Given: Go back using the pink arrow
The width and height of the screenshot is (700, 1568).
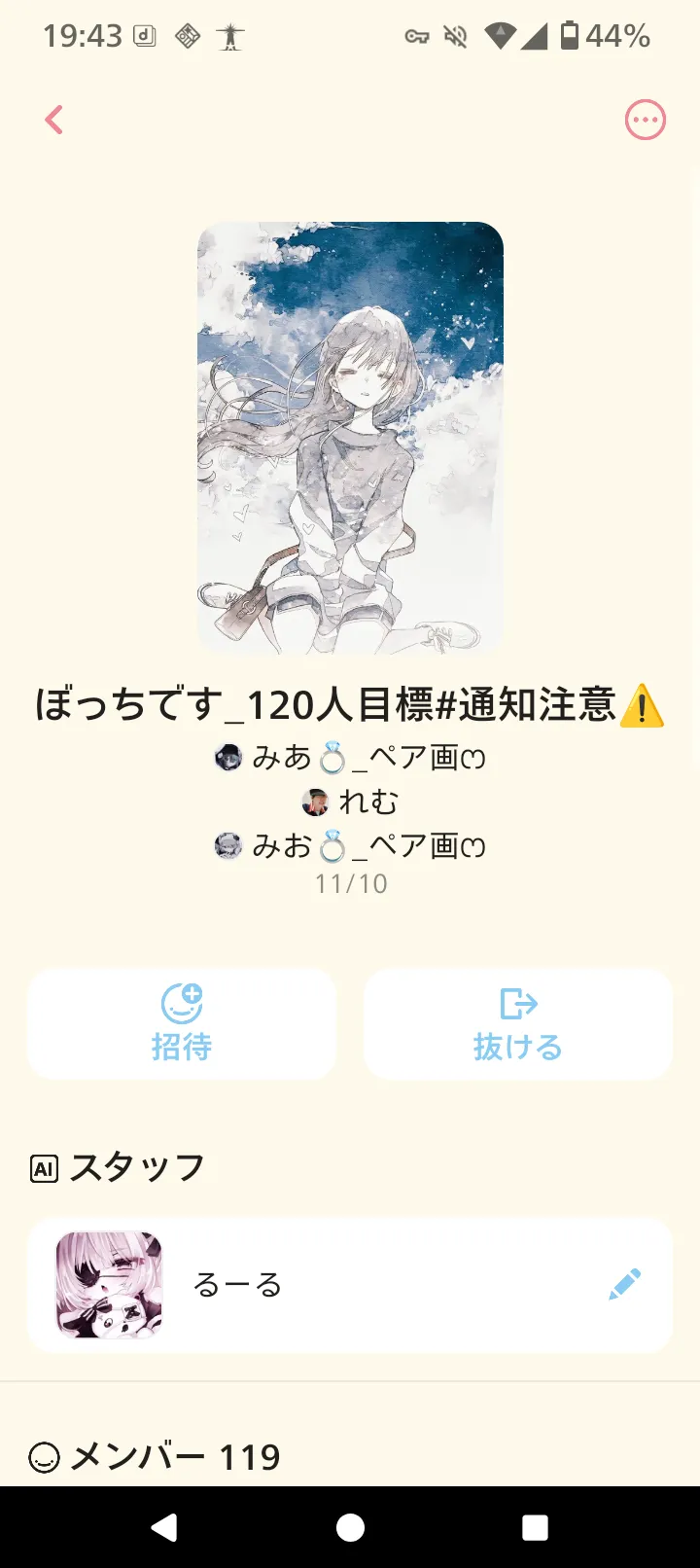Looking at the screenshot, I should point(54,120).
